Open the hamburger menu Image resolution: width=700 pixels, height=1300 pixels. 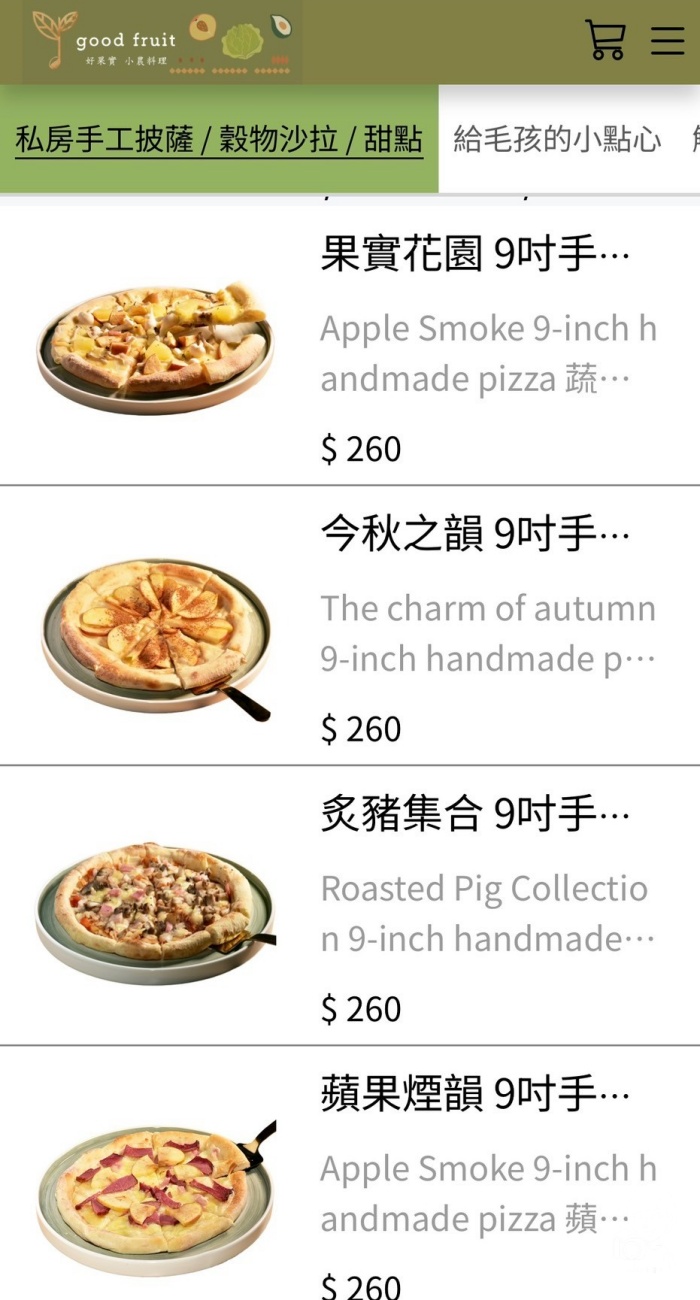tap(667, 40)
